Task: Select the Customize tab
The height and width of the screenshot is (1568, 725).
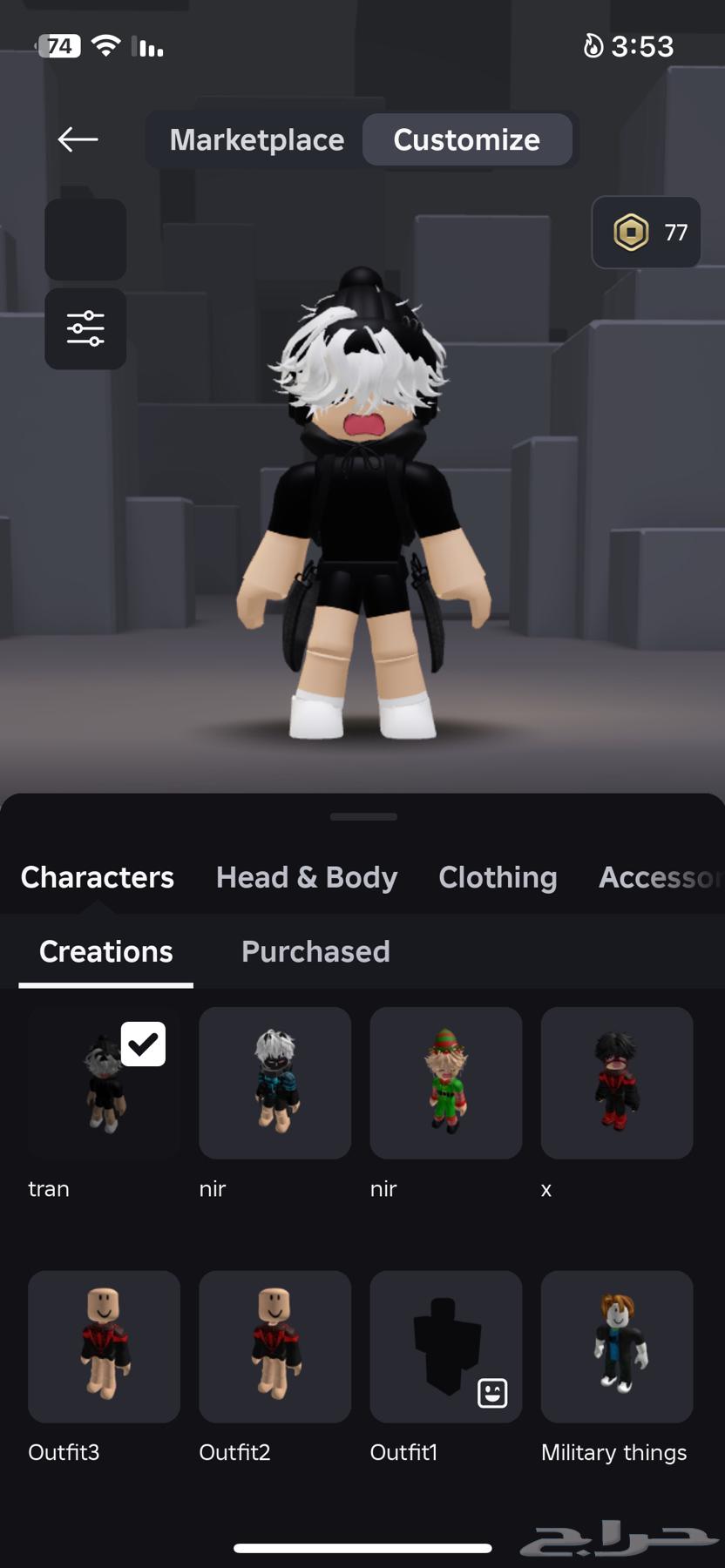Action: click(x=466, y=139)
